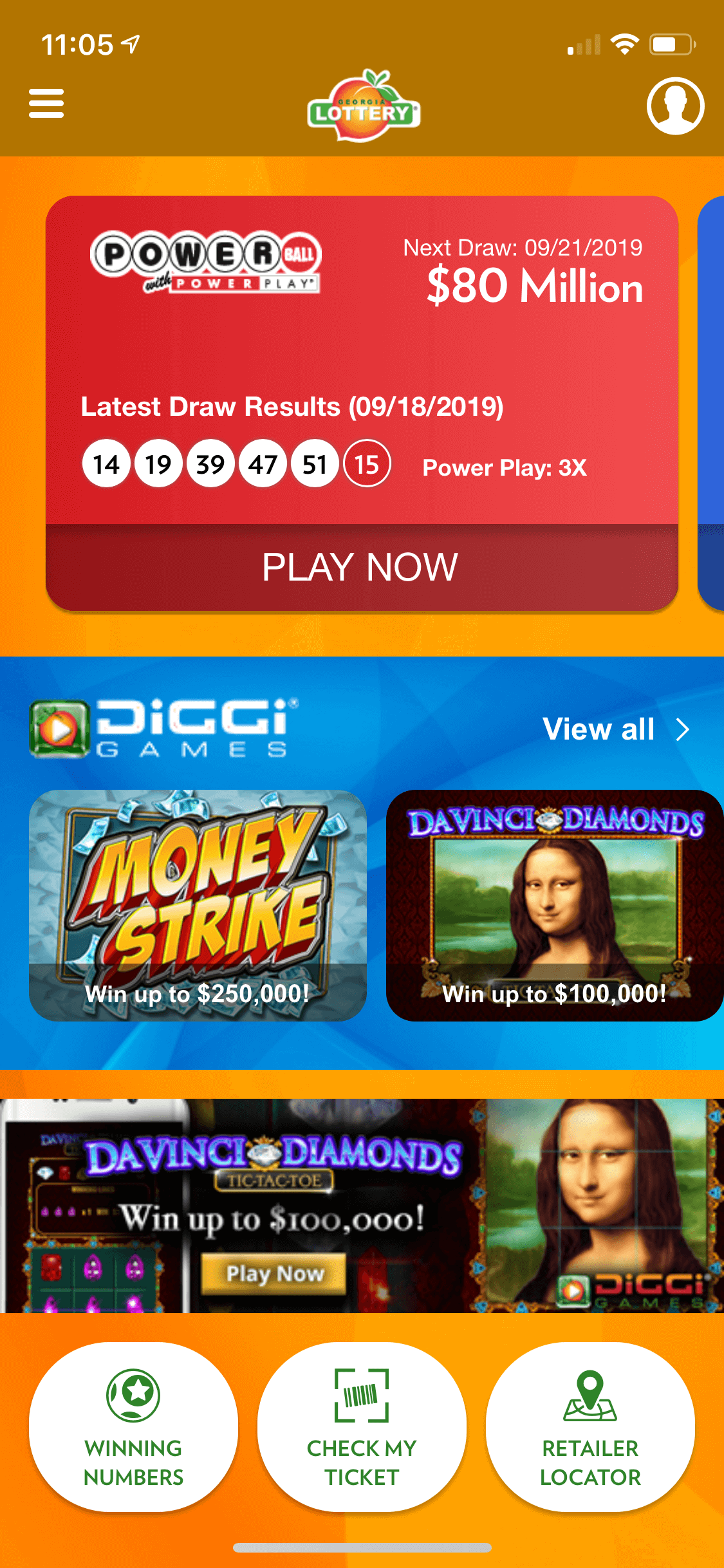This screenshot has height=1568, width=724.
Task: Launch the Retailer Locator
Action: coord(590,1426)
